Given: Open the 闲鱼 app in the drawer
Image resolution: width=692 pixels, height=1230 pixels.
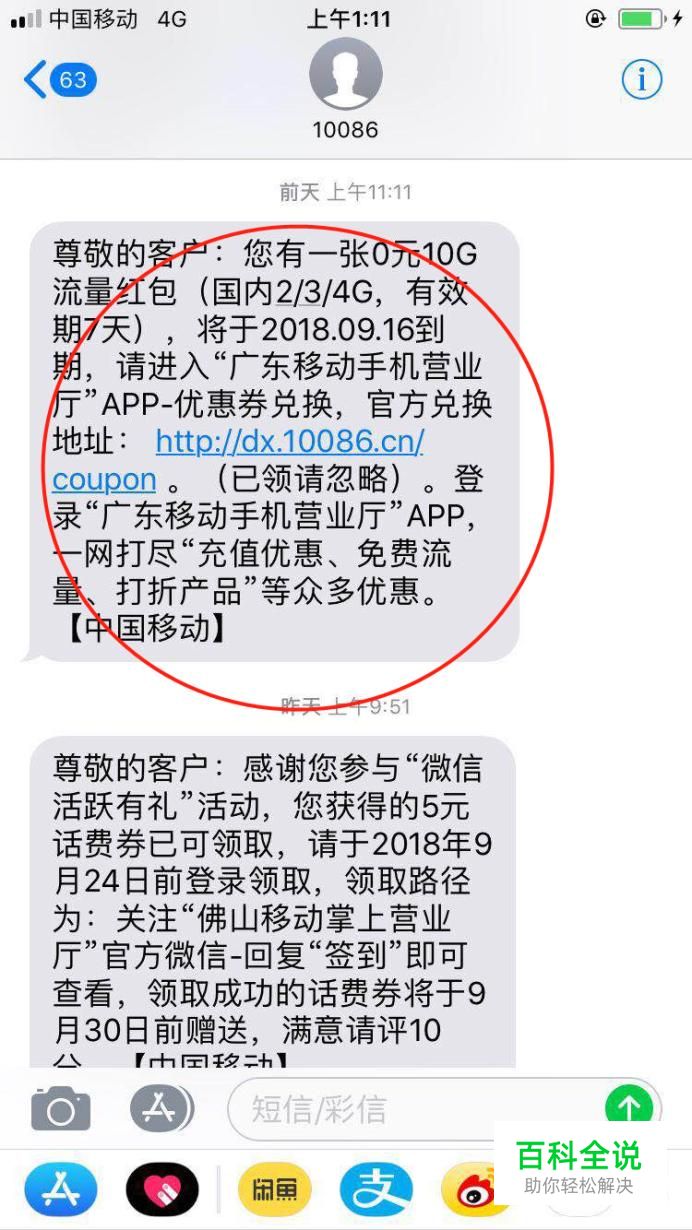Looking at the screenshot, I should pyautogui.click(x=268, y=1190).
